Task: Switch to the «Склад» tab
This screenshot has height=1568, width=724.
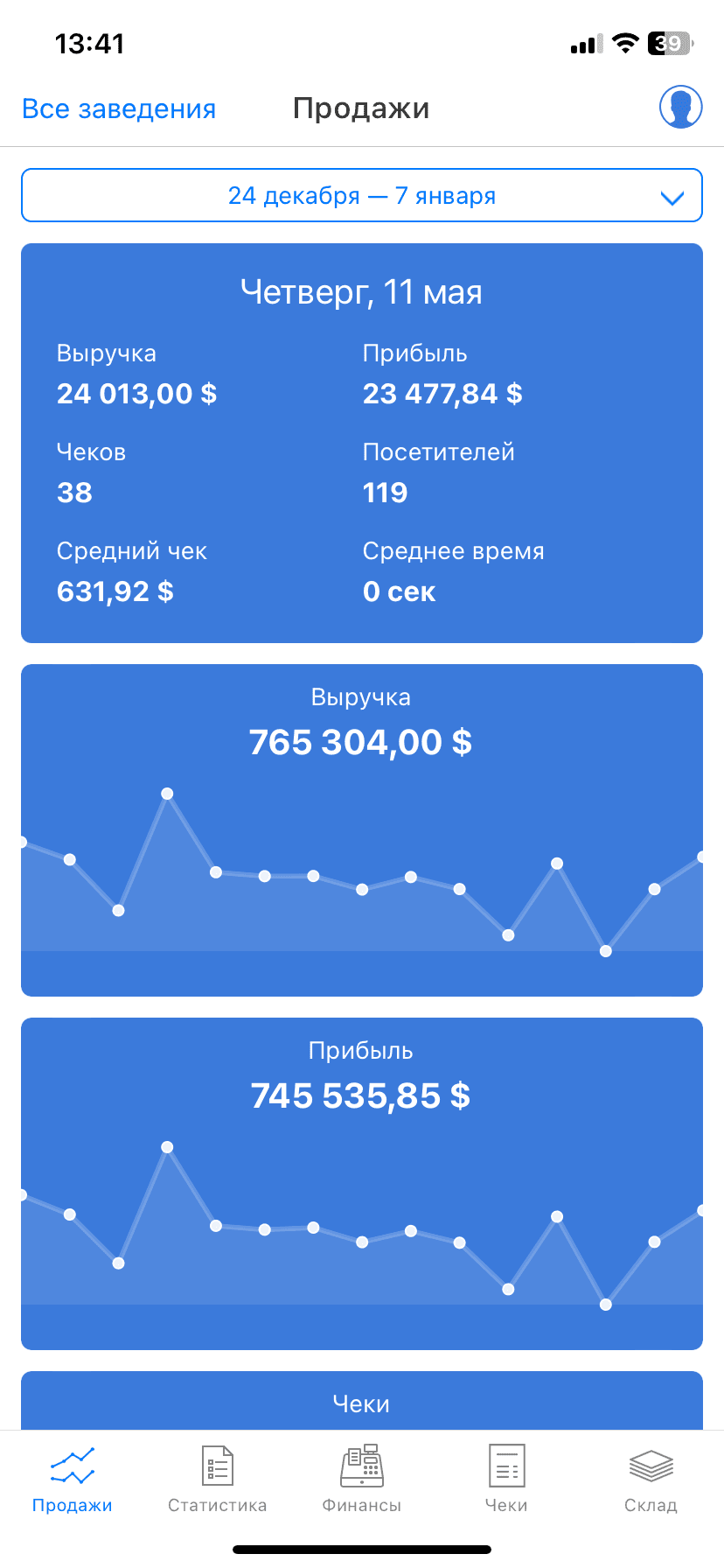Action: point(651,1479)
